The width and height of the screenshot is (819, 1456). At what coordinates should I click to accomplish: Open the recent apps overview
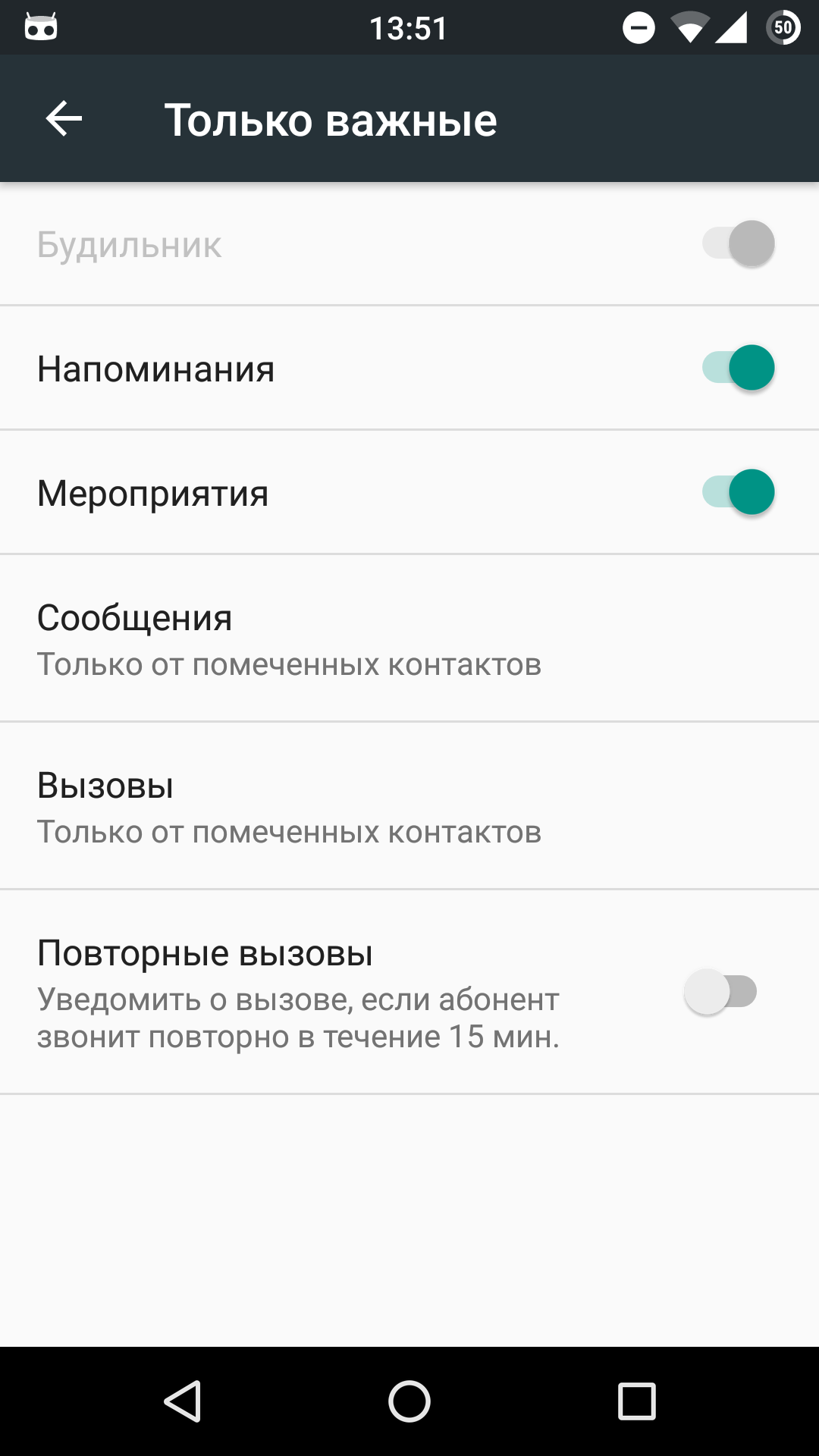pos(636,1401)
